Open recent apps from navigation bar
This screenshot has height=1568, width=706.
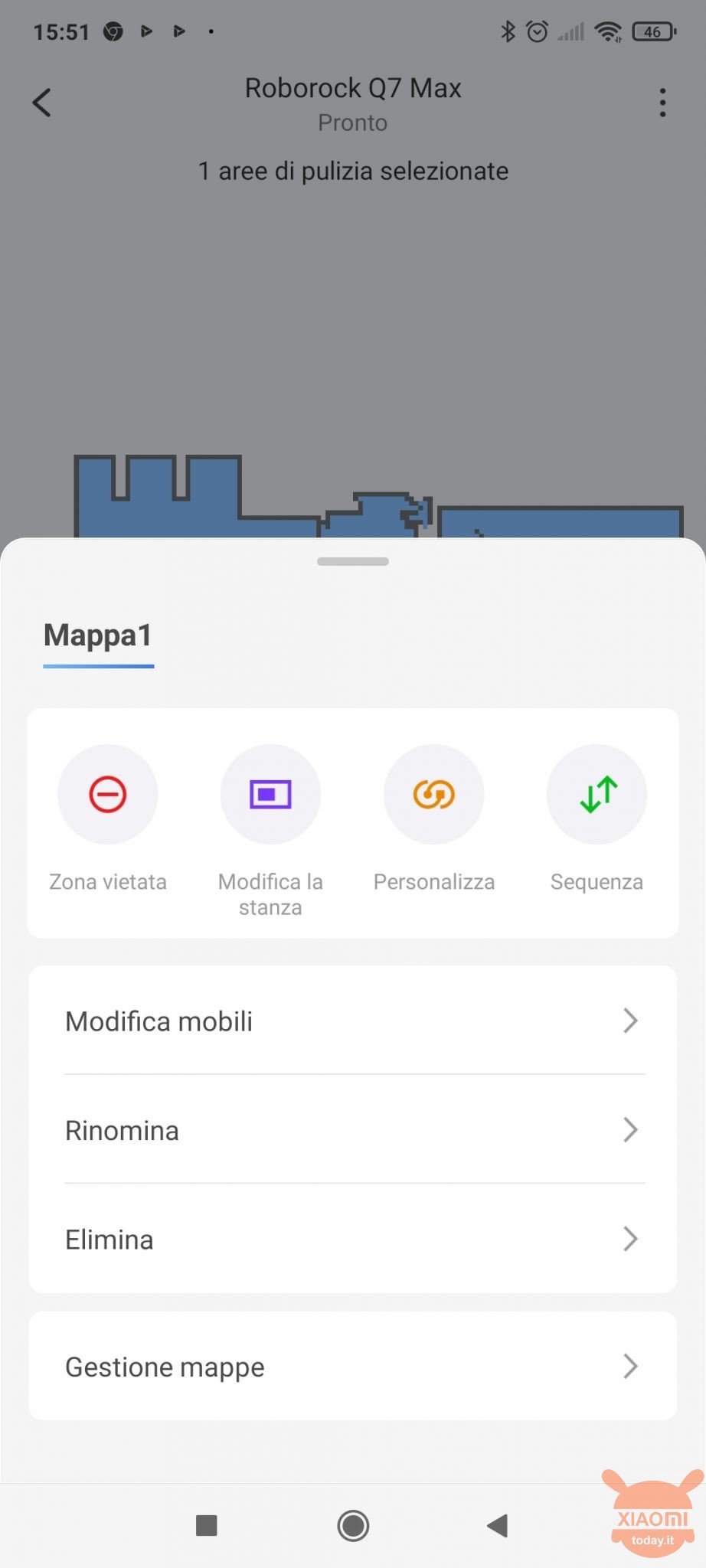pos(207,1526)
